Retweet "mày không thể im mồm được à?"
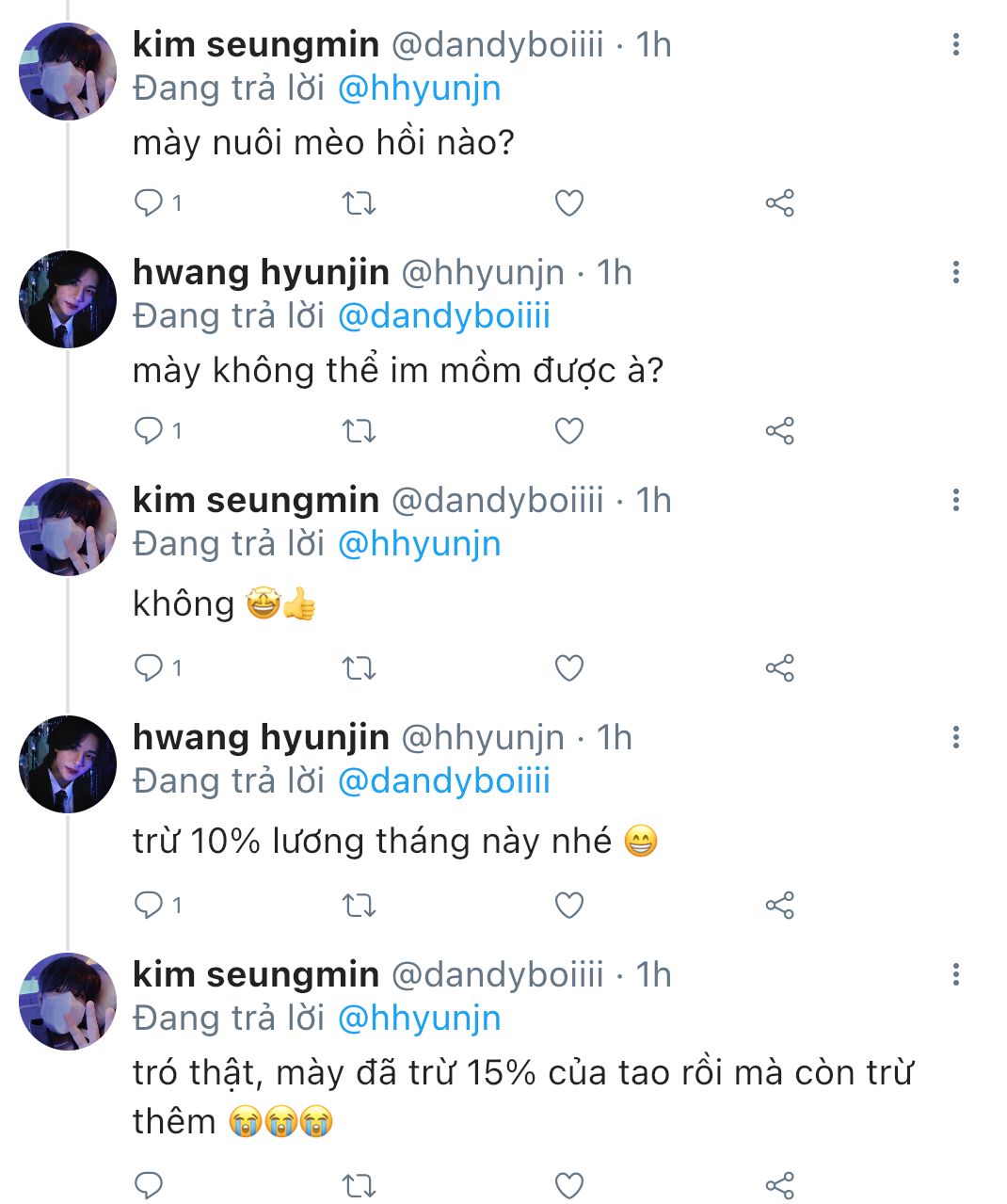The height and width of the screenshot is (1204, 1007). pyautogui.click(x=359, y=430)
